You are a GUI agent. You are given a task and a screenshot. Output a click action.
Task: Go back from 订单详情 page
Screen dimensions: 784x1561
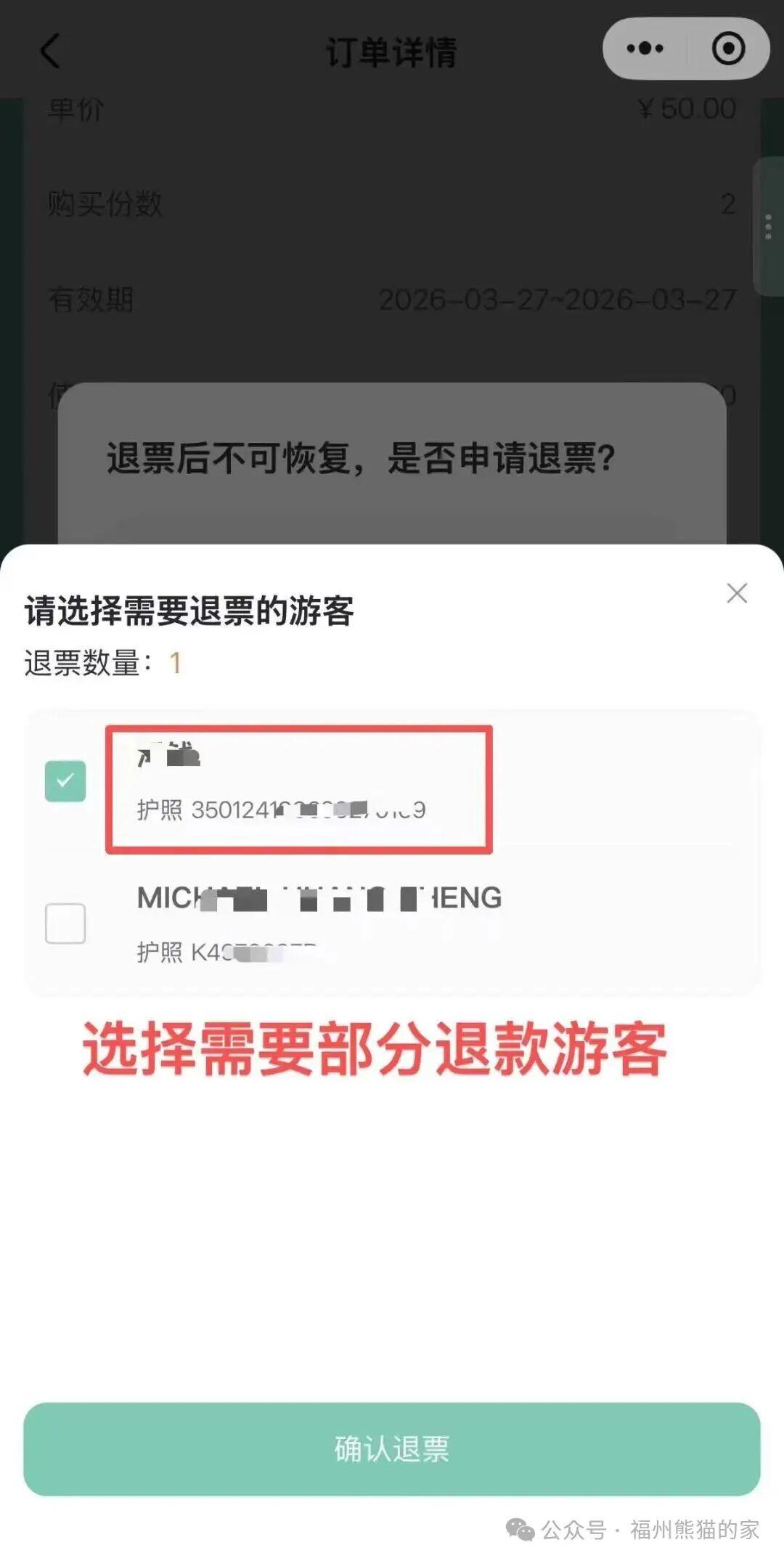coord(49,51)
